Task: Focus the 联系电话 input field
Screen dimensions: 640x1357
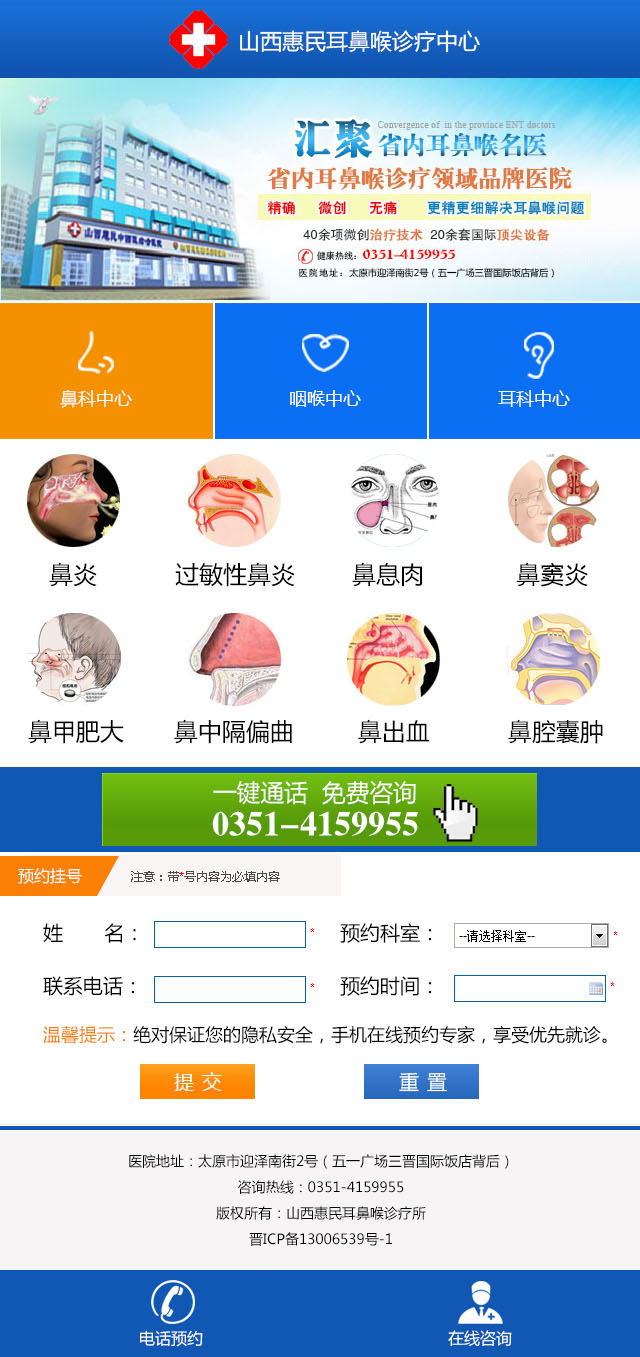Action: coord(229,989)
